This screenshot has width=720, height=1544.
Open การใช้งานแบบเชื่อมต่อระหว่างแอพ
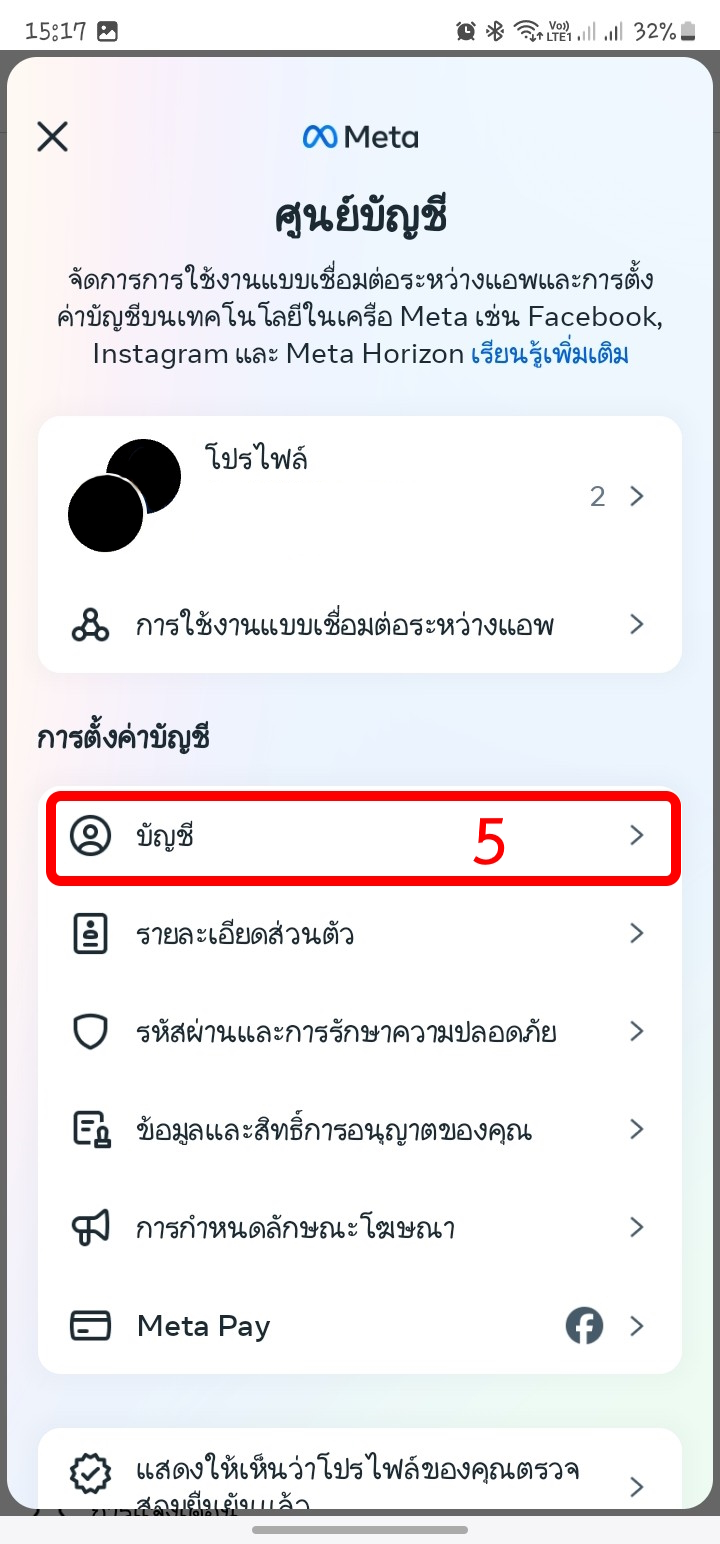[360, 626]
